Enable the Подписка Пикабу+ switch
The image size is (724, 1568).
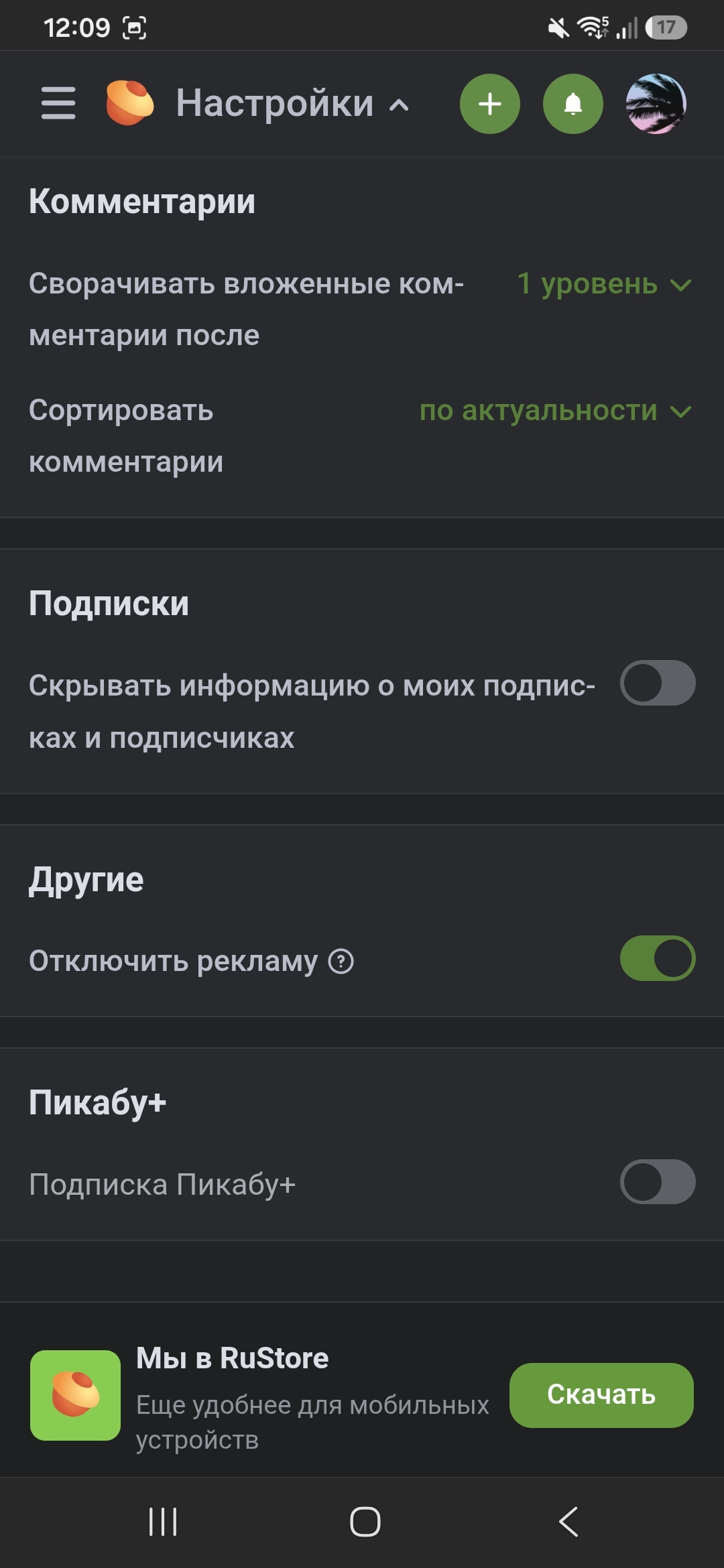coord(658,1181)
